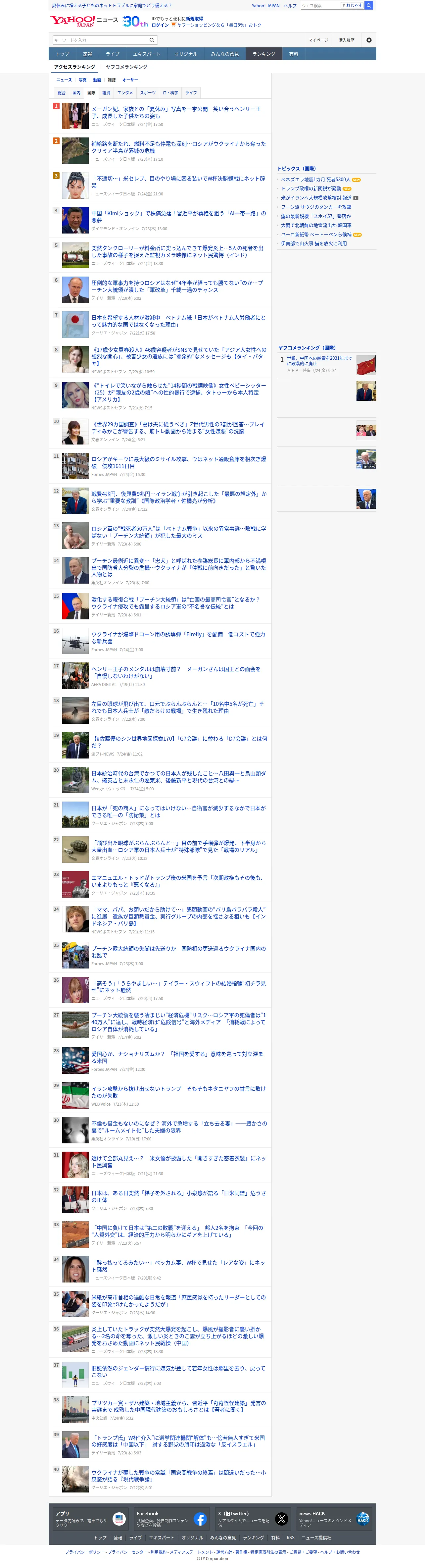Open the ヘルプ link at top

pos(290,6)
